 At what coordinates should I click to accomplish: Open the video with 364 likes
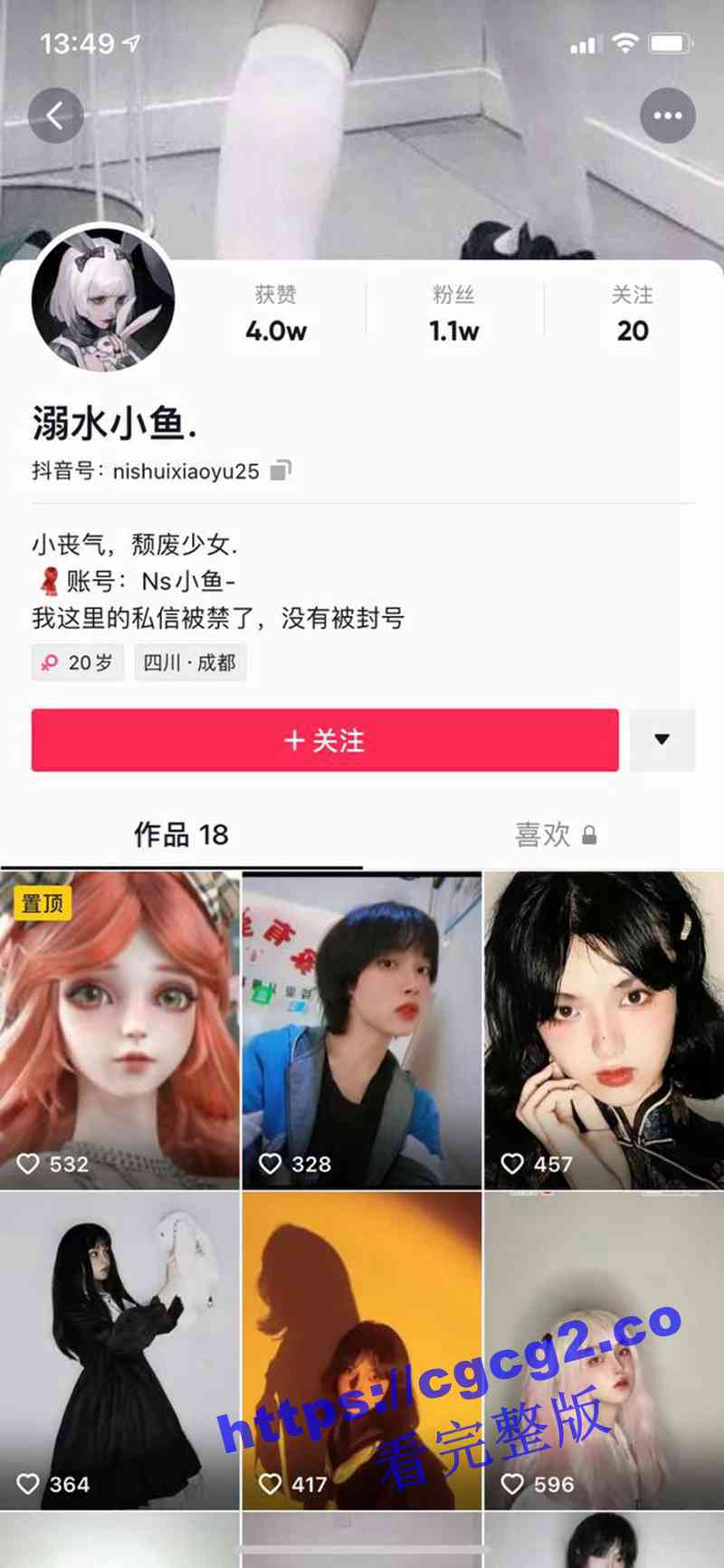point(119,1350)
